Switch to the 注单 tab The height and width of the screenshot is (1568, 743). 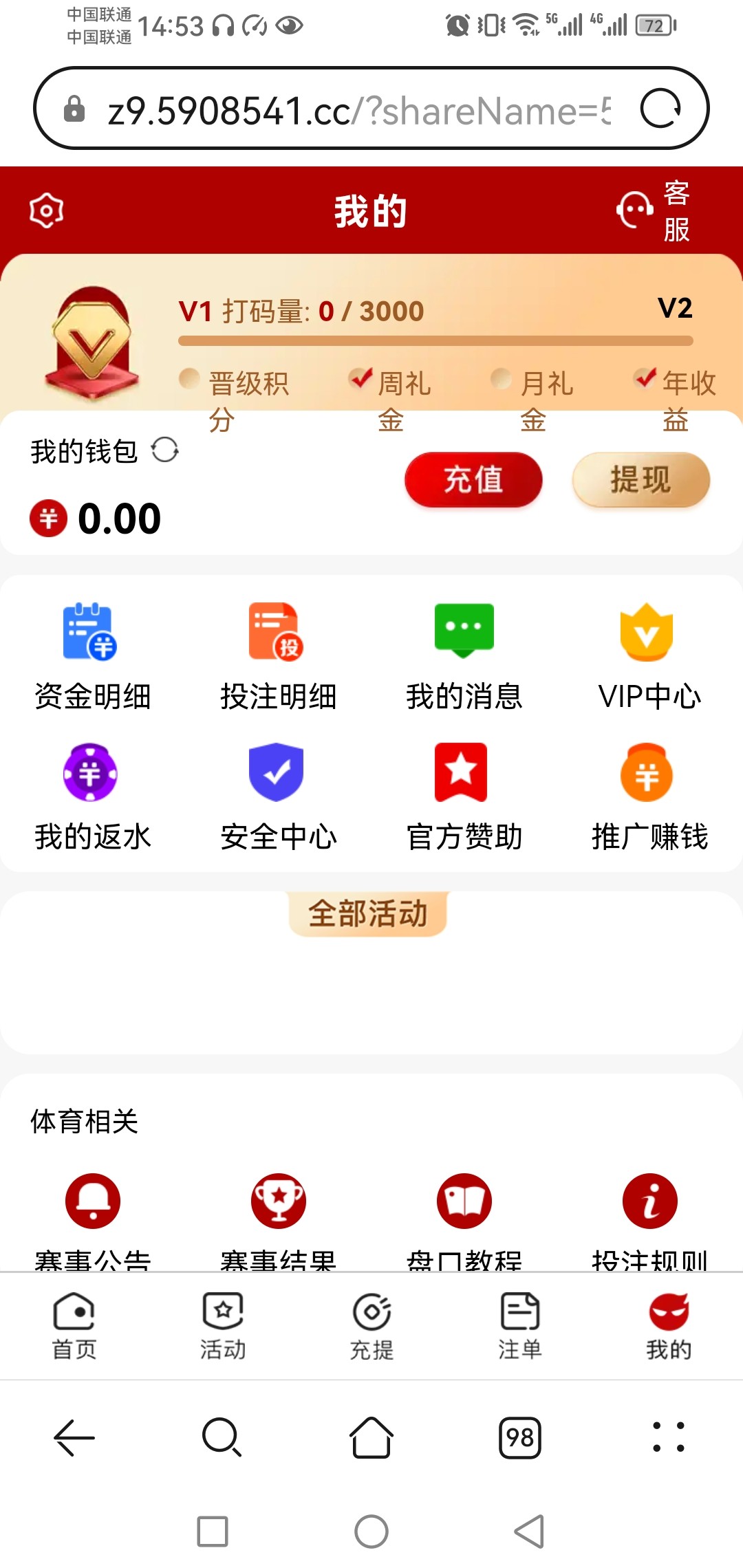coord(520,1326)
